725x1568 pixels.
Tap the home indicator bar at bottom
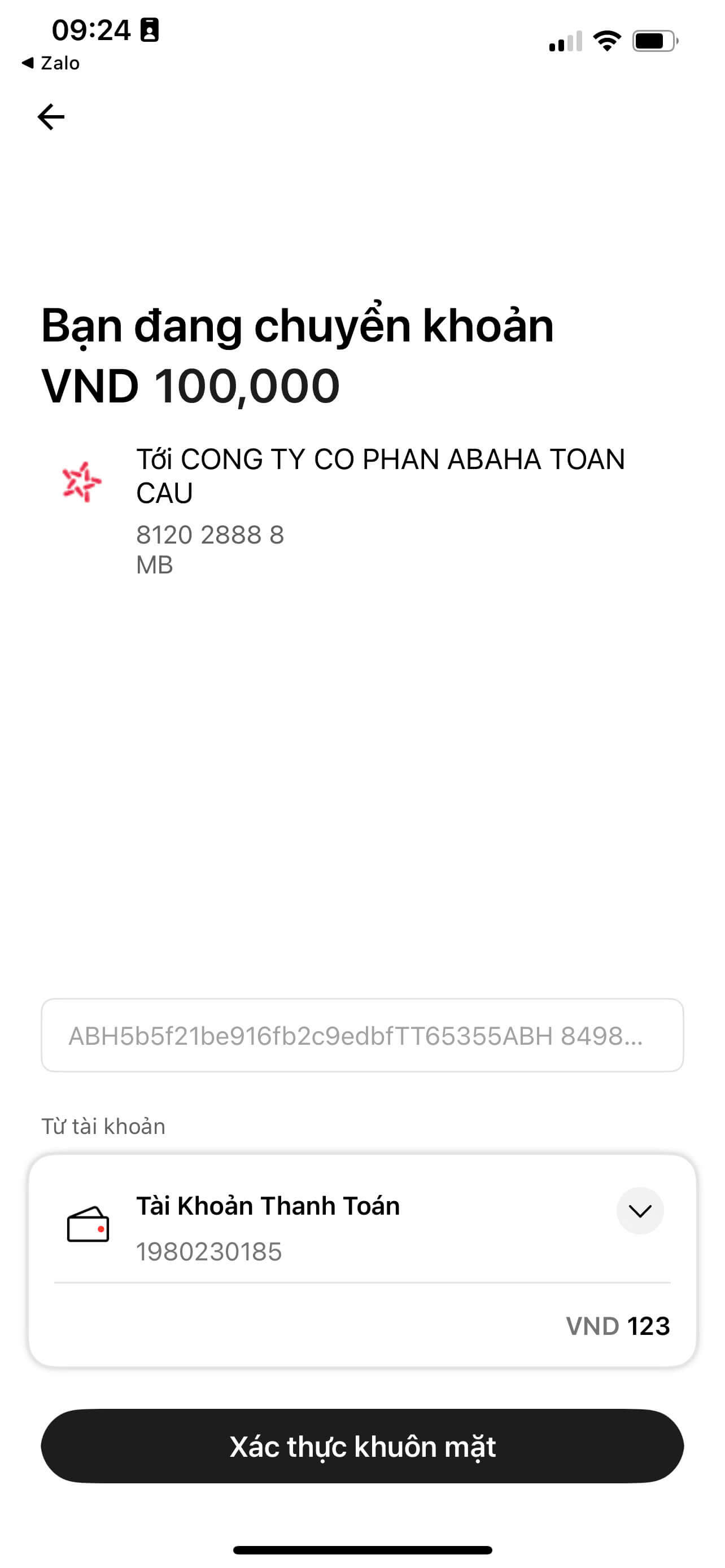click(x=362, y=1548)
